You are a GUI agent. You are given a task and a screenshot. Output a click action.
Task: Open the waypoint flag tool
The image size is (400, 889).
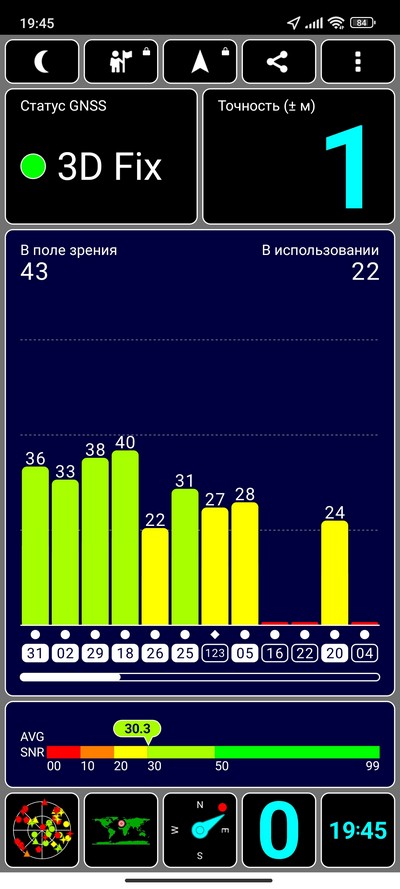(x=121, y=62)
